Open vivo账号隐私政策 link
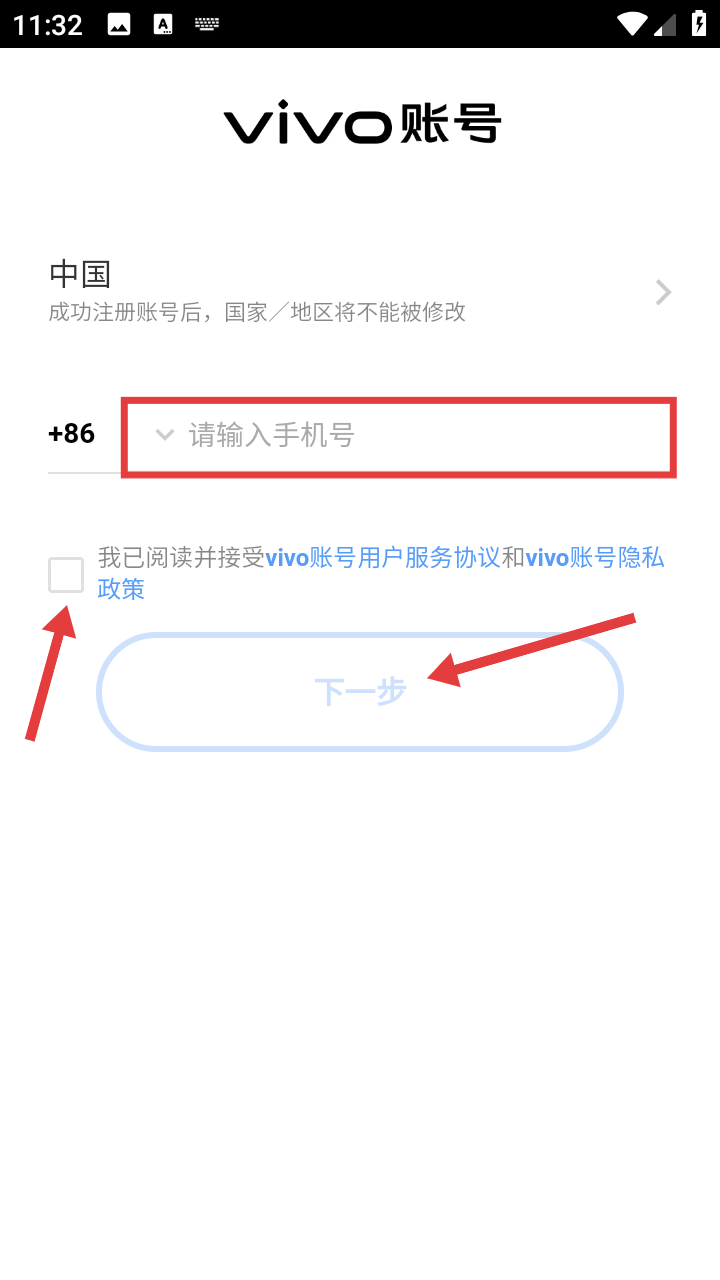 (x=594, y=558)
